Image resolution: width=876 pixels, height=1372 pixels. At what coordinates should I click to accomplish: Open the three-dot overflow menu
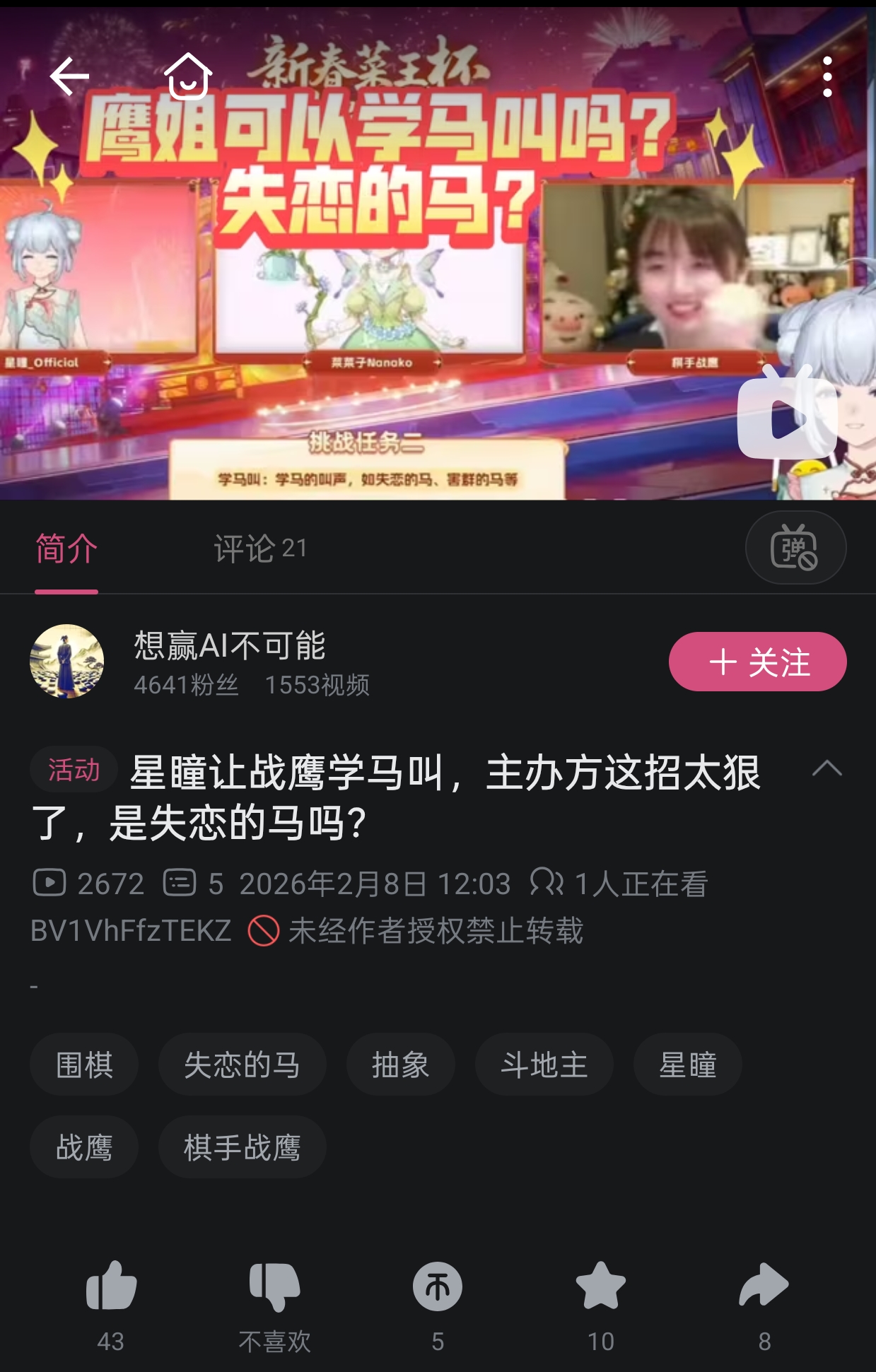[827, 76]
